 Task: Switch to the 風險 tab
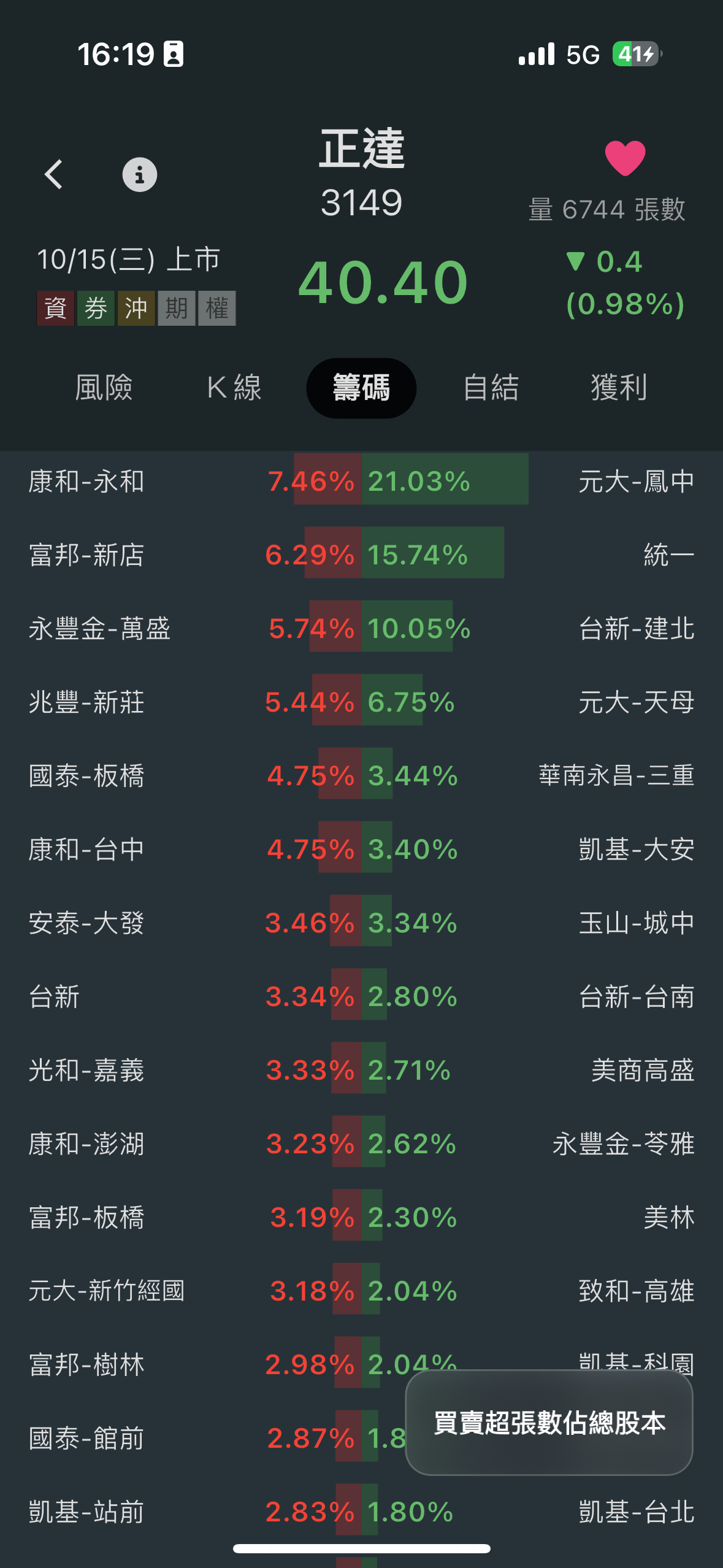coord(104,388)
